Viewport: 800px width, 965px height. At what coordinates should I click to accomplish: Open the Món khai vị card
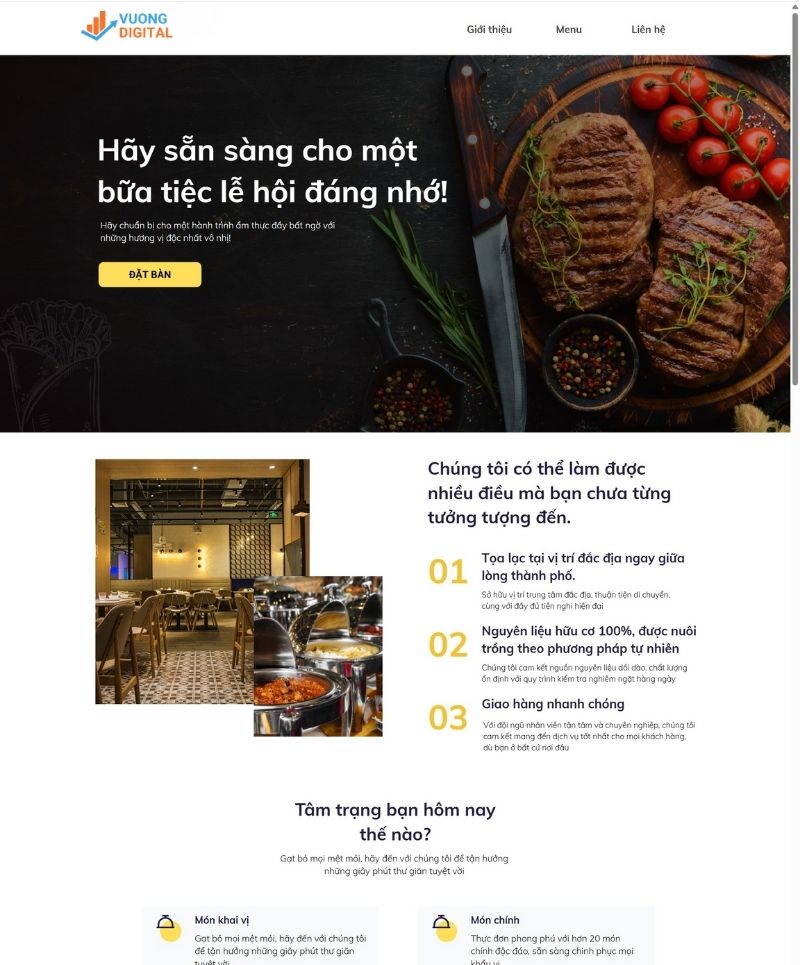tap(260, 936)
